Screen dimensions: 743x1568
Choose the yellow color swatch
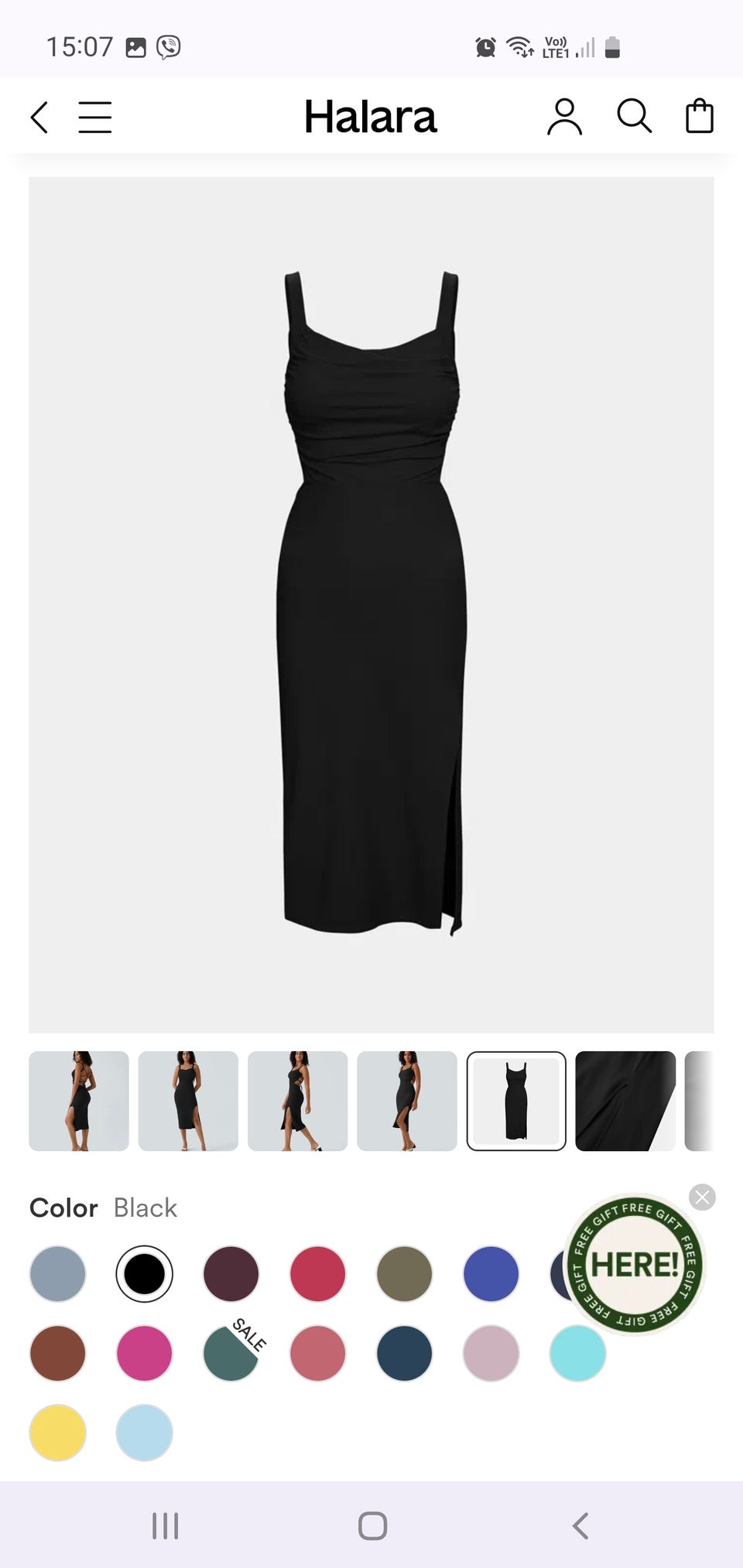click(x=57, y=1433)
